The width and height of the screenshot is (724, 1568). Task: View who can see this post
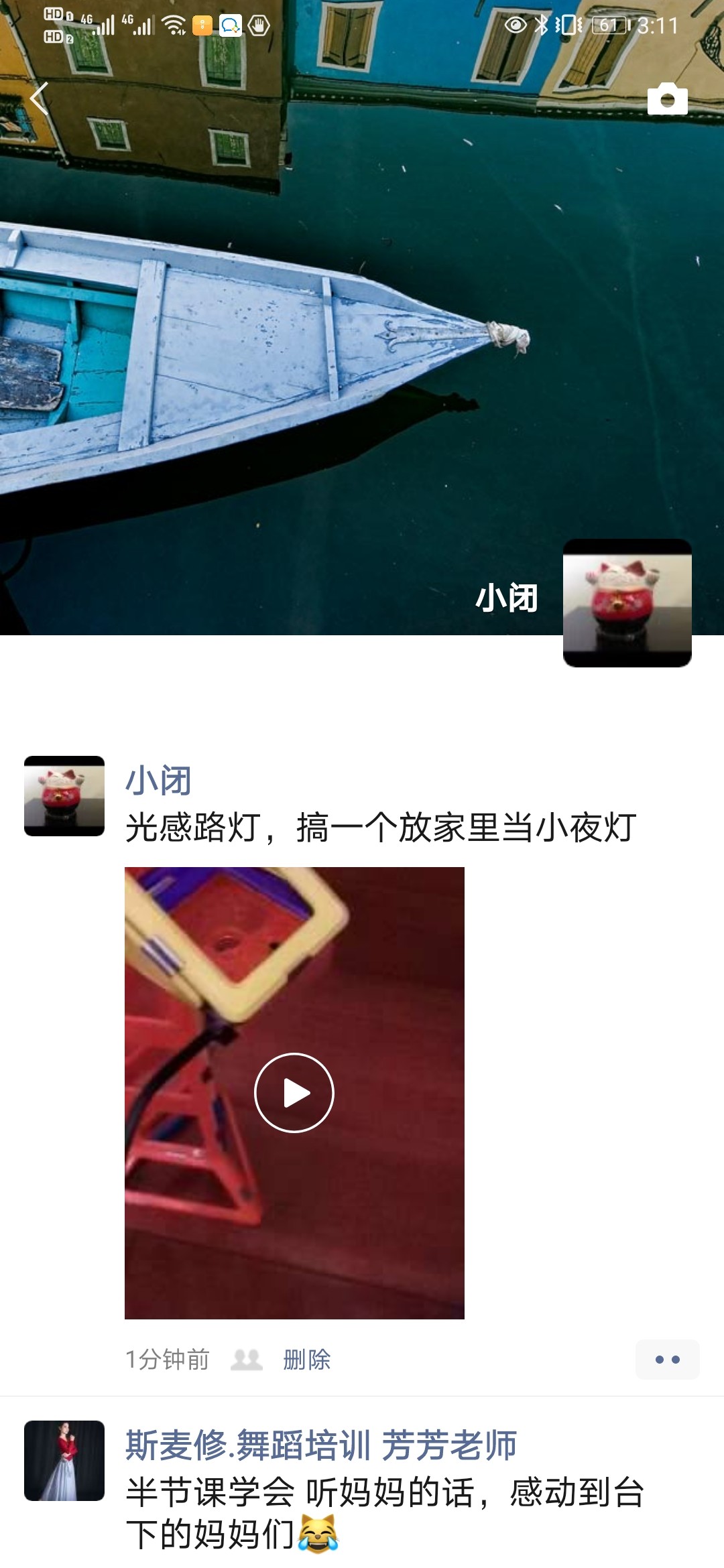tap(246, 1360)
